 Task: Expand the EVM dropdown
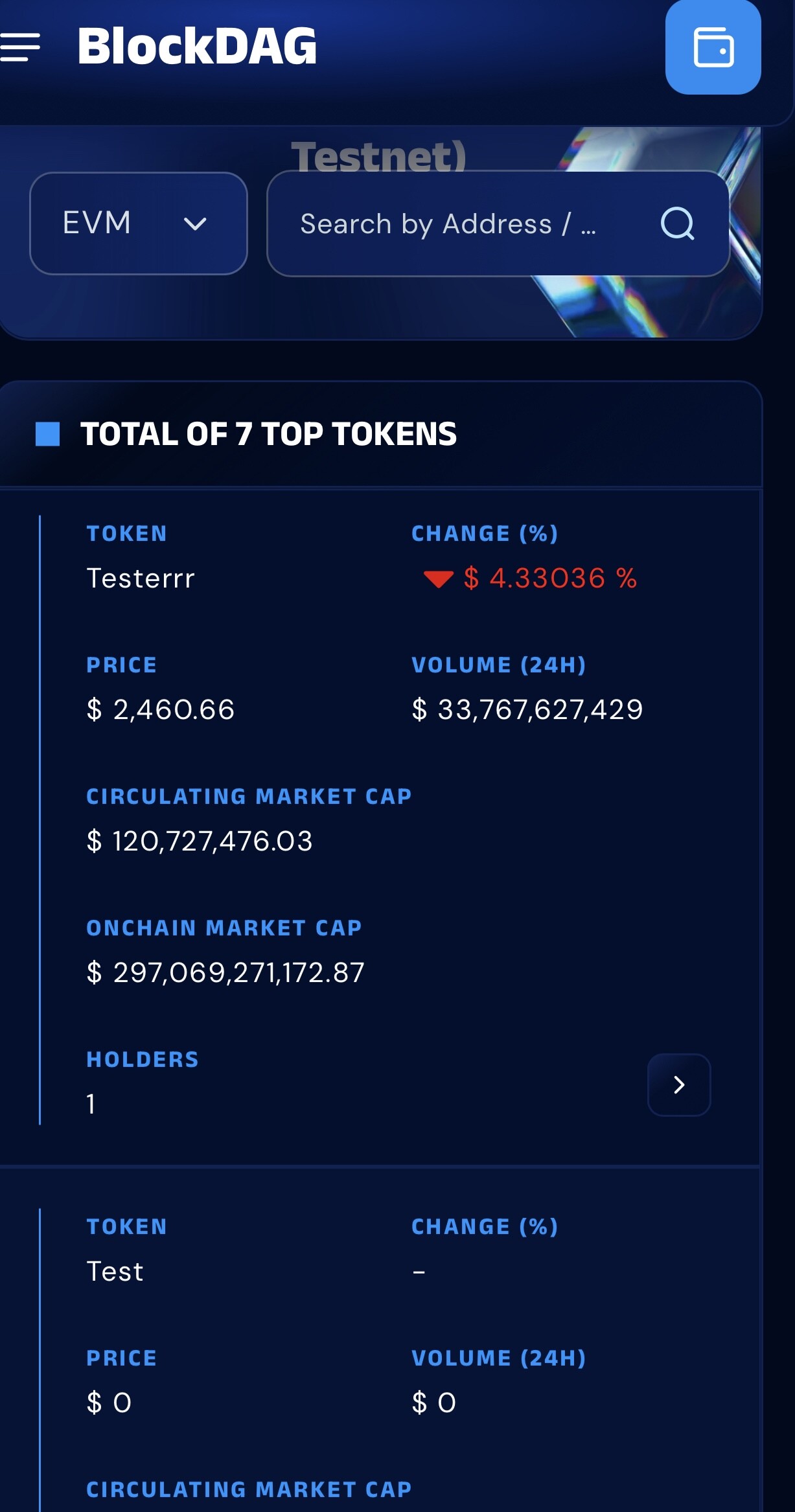138,223
